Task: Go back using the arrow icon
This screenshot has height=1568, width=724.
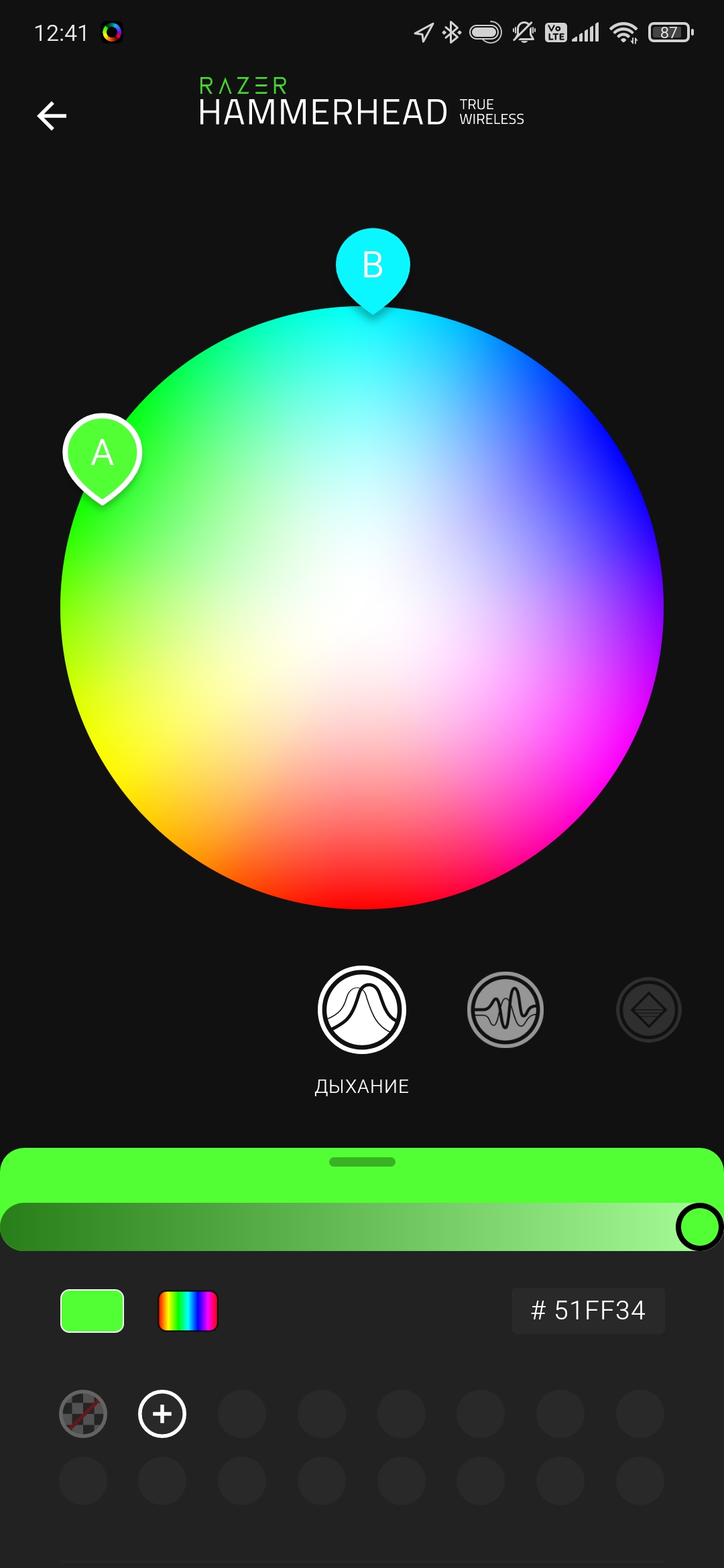Action: [x=52, y=116]
